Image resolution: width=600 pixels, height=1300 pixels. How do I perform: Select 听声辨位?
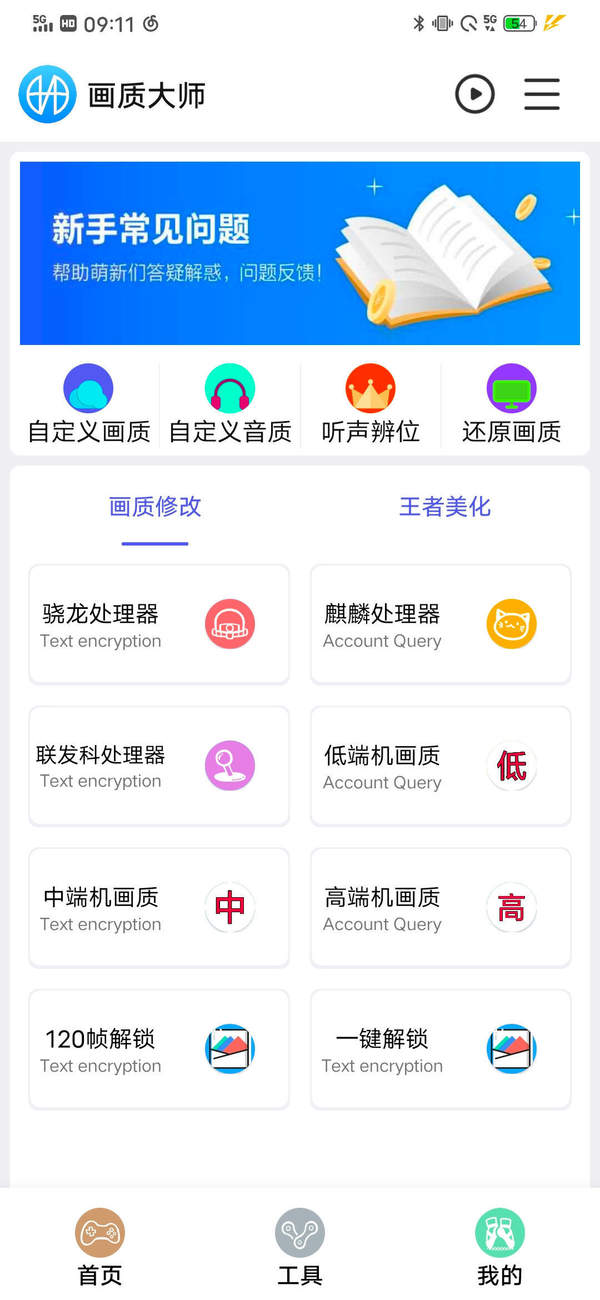click(371, 404)
